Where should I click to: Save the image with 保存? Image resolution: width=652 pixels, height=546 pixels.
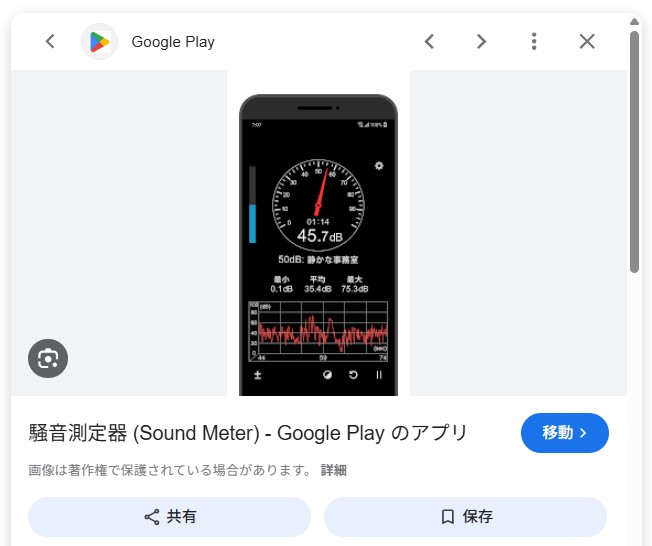pyautogui.click(x=465, y=517)
